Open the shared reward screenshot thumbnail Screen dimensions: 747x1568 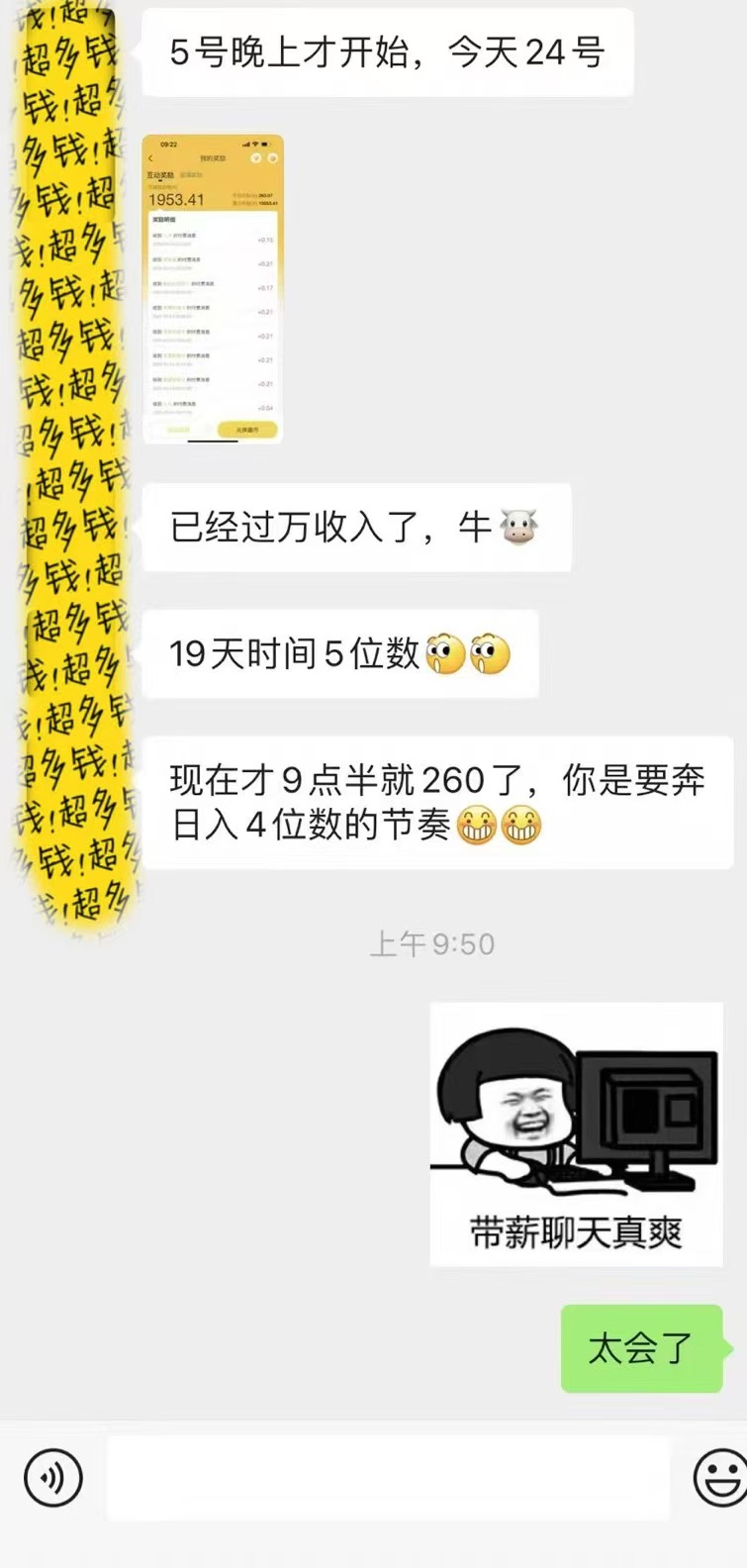211,287
